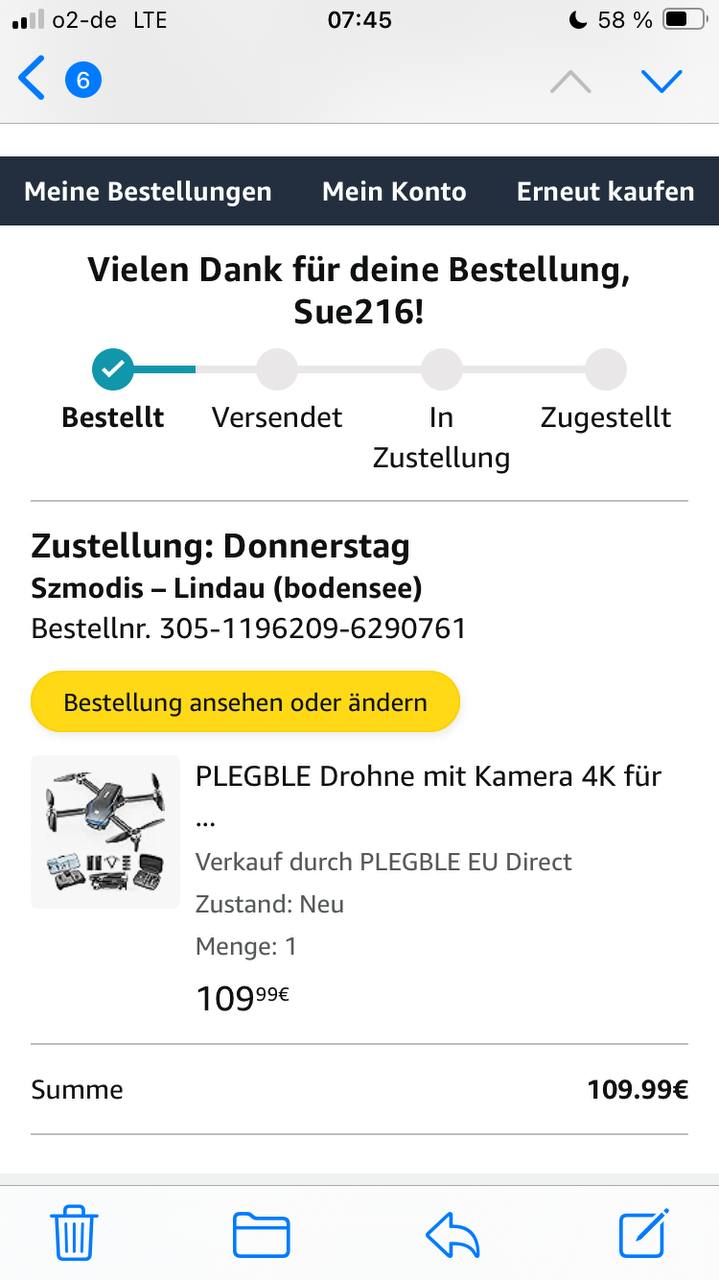The image size is (719, 1280).
Task: Go back to the inbox list
Action: pyautogui.click(x=33, y=79)
